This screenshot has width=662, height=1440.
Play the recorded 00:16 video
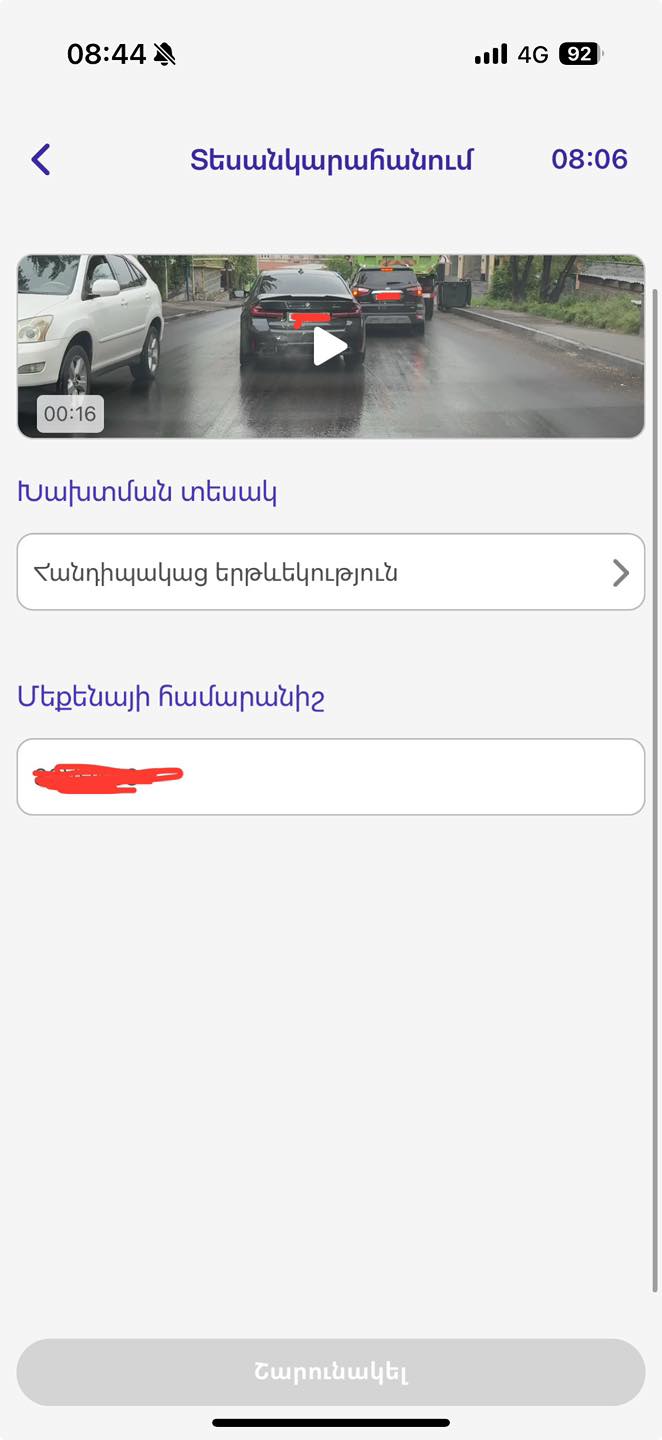click(x=330, y=347)
